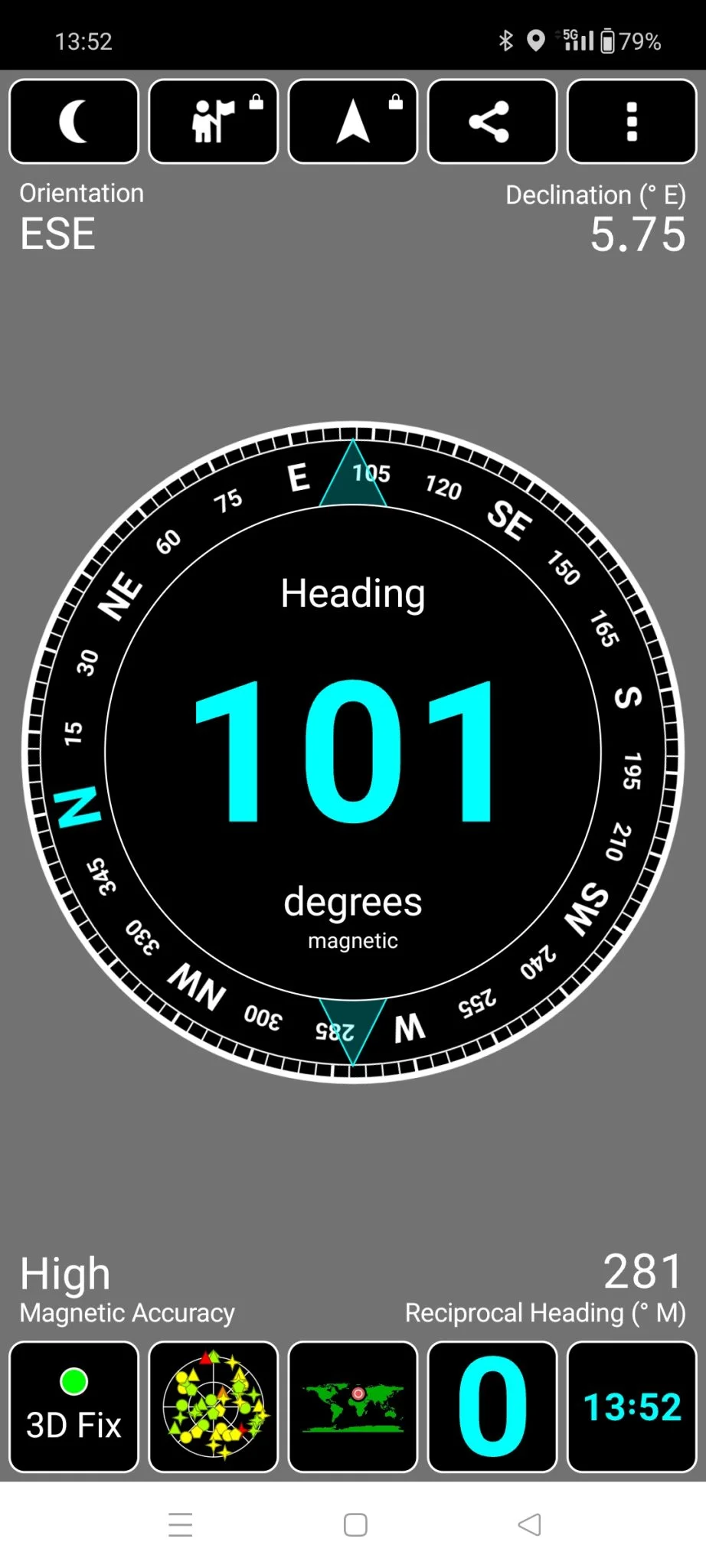Share the current compass reading
This screenshot has width=706, height=1568.
pyautogui.click(x=492, y=121)
